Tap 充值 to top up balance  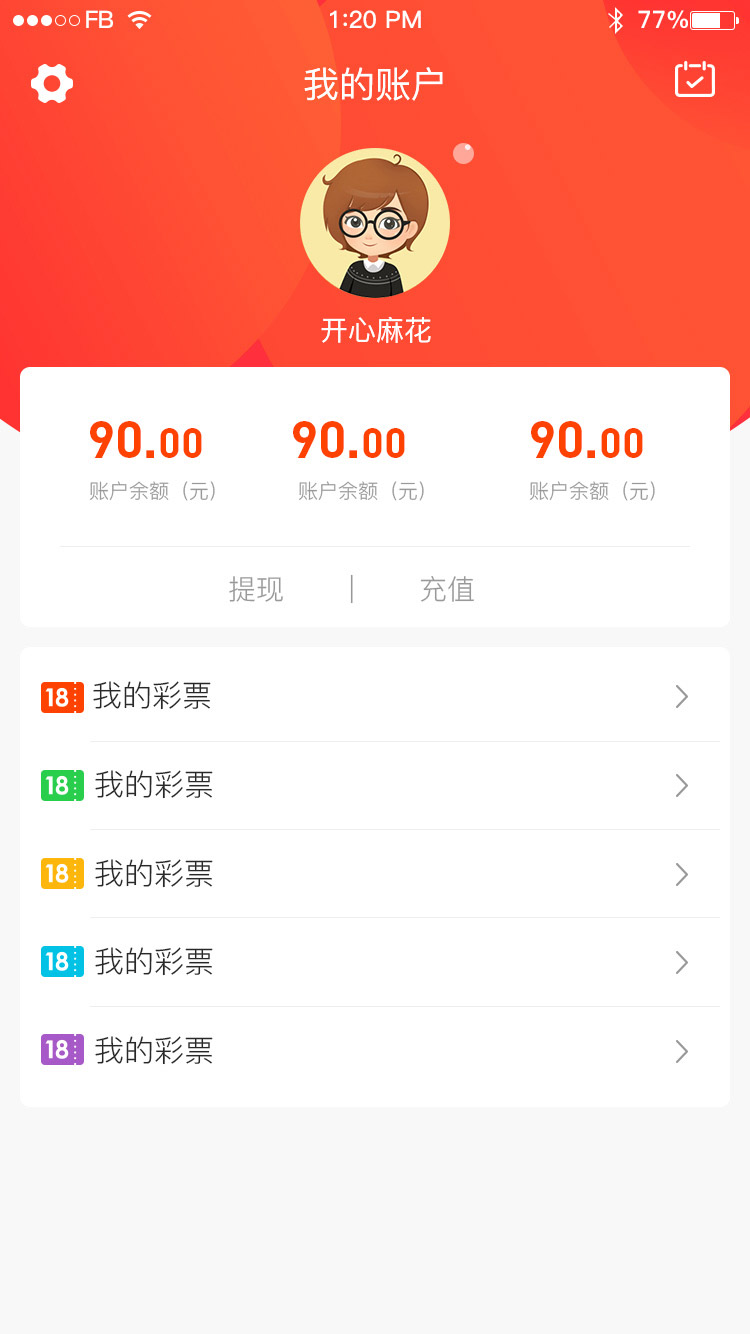click(x=447, y=589)
